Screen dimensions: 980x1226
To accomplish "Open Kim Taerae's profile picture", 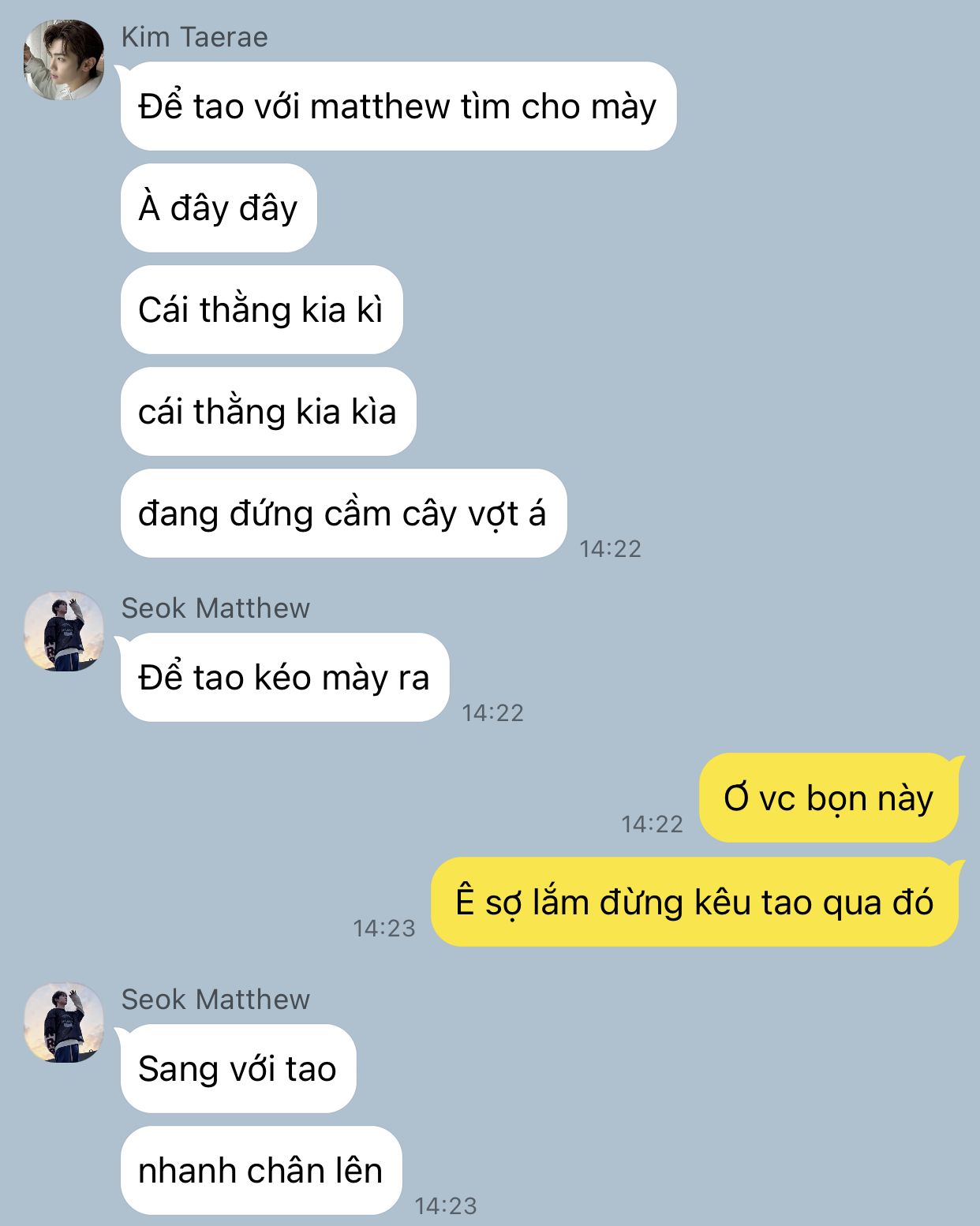I will coord(64,61).
